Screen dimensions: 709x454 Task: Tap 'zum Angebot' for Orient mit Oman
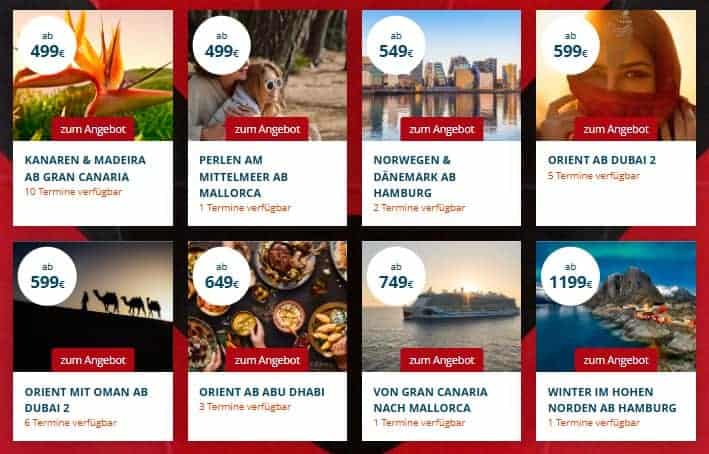[93, 360]
